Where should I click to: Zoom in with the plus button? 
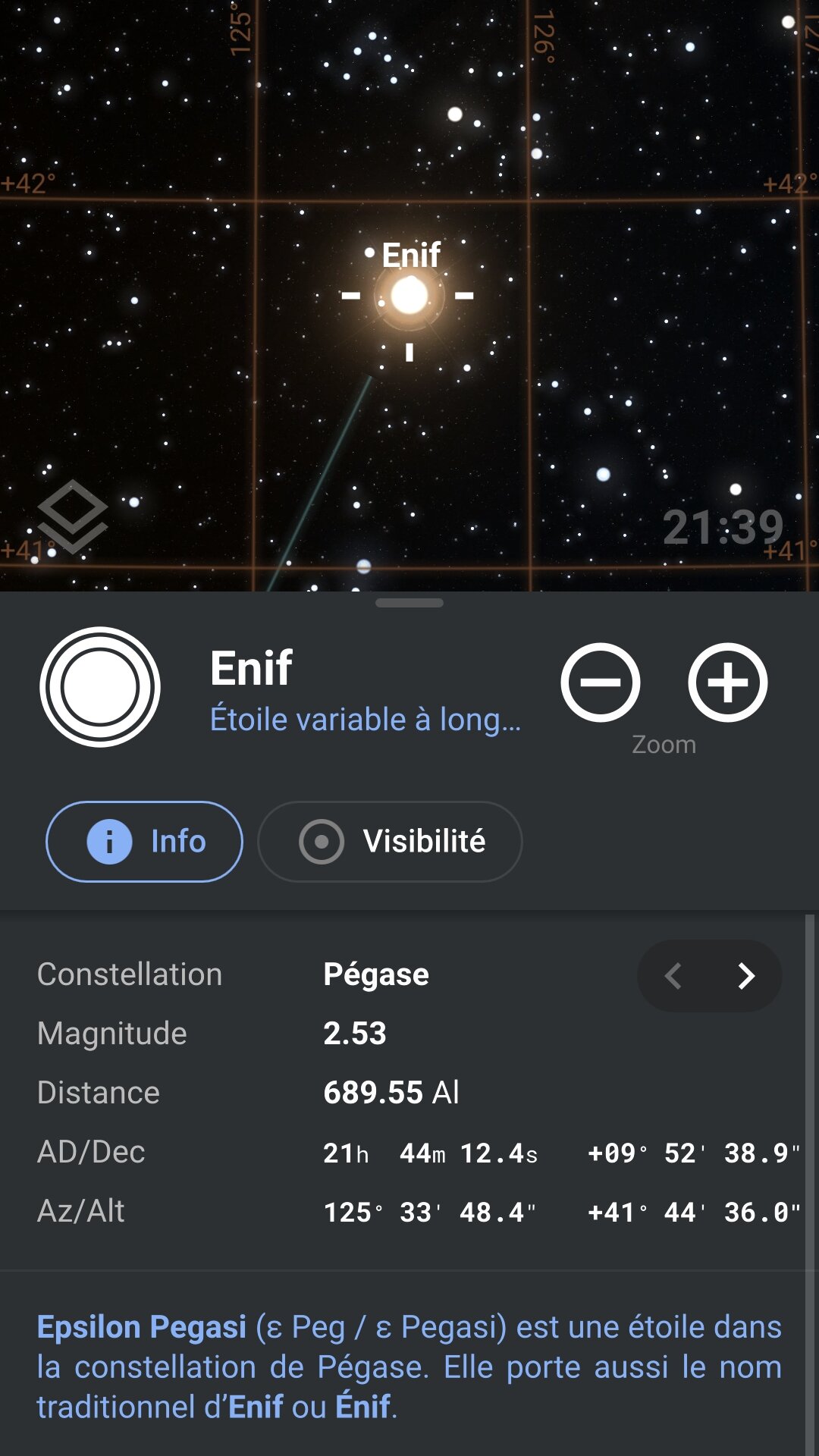tap(727, 682)
